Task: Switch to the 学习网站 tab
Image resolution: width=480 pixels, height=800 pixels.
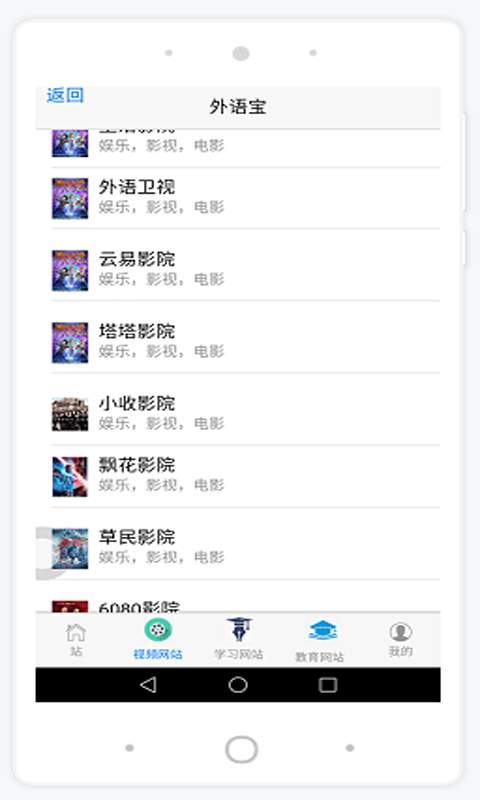Action: tap(239, 640)
